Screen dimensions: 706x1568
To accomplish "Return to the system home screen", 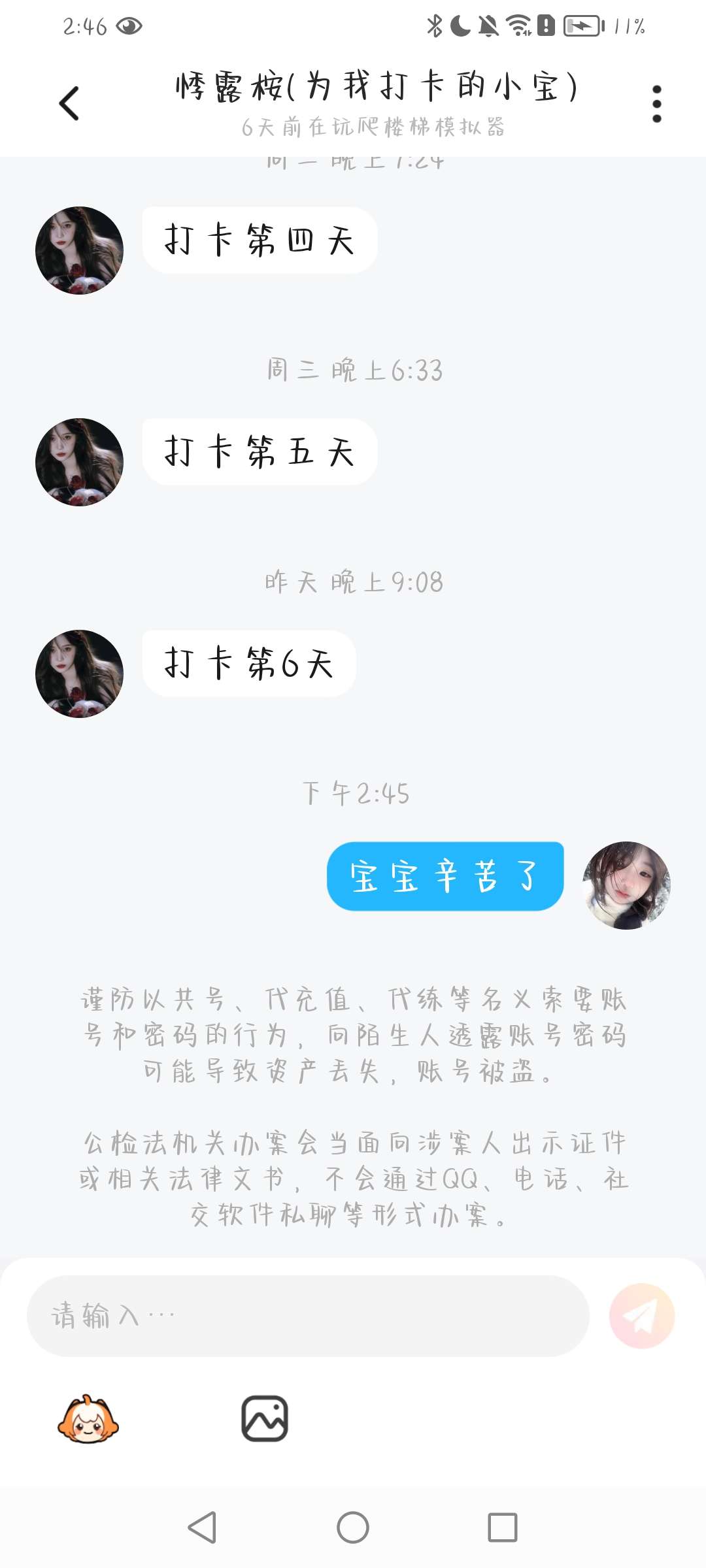I will tap(353, 1527).
